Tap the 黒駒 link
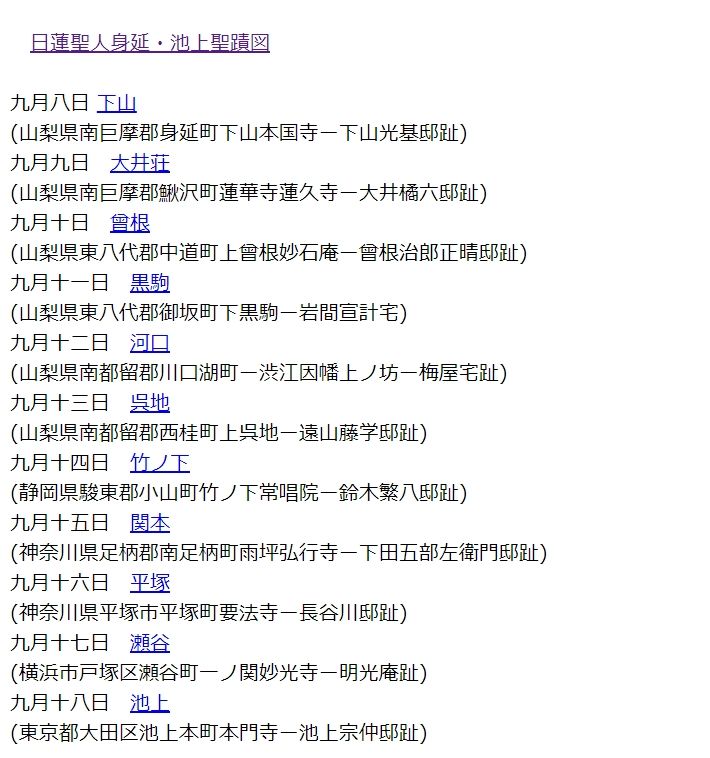The height and width of the screenshot is (758, 710). (149, 282)
